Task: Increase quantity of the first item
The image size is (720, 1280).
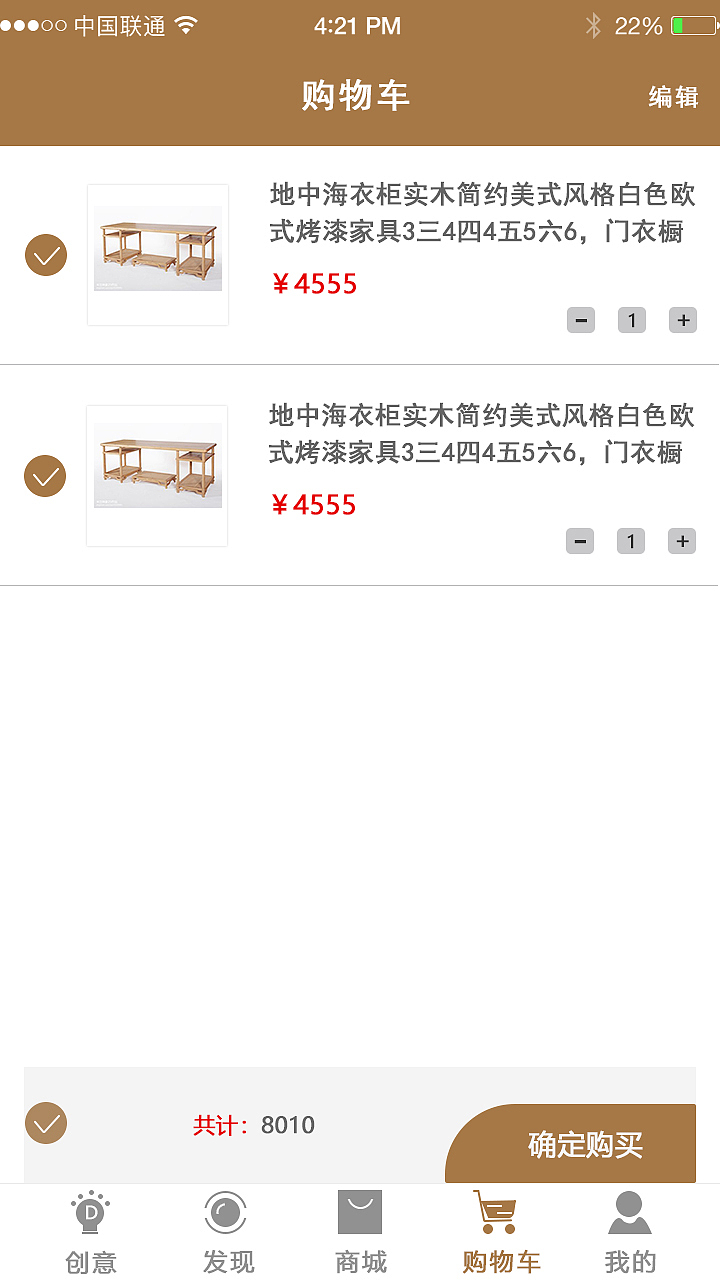Action: click(x=682, y=320)
